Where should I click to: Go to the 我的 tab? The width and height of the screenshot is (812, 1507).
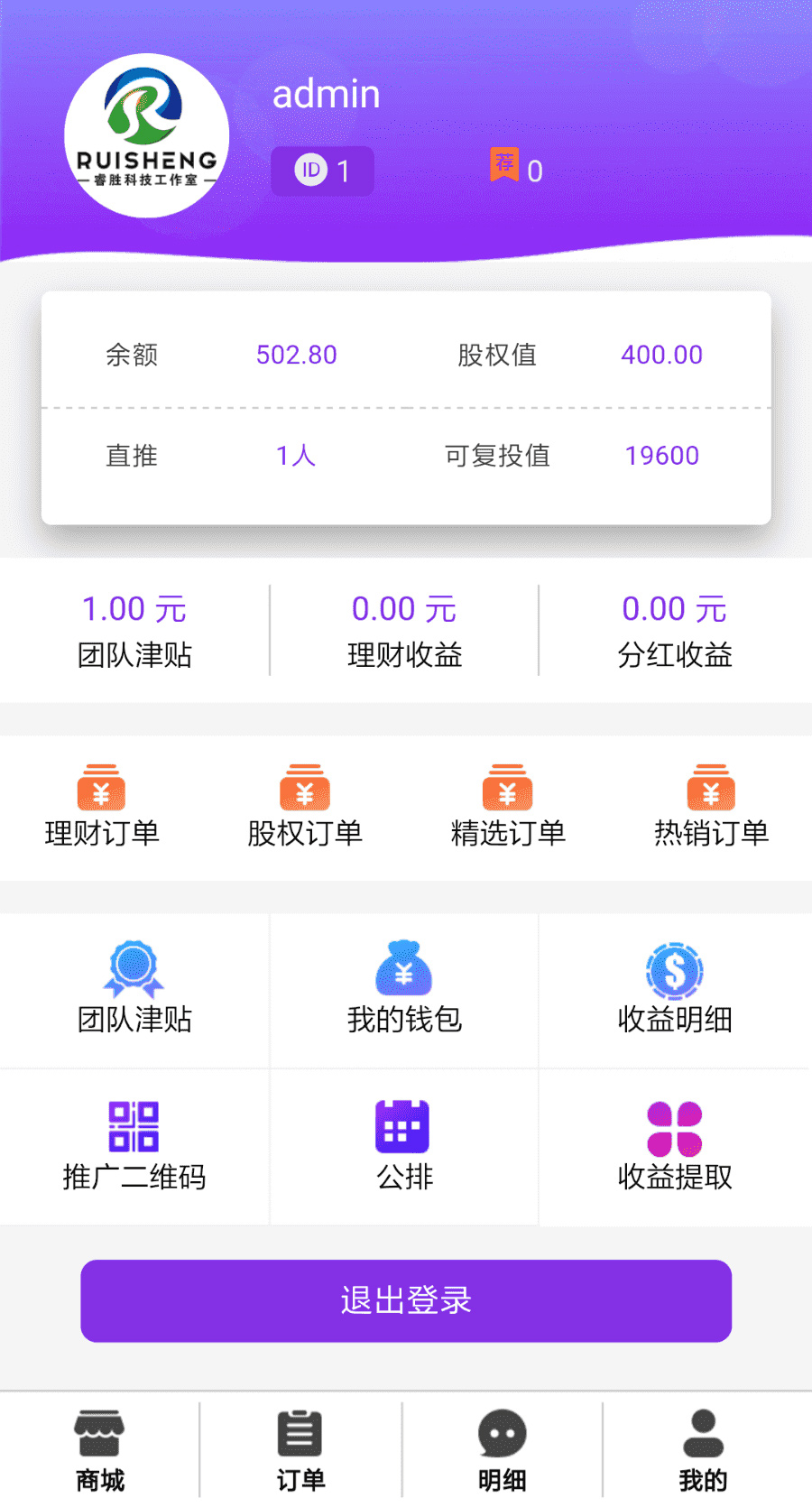click(703, 1450)
